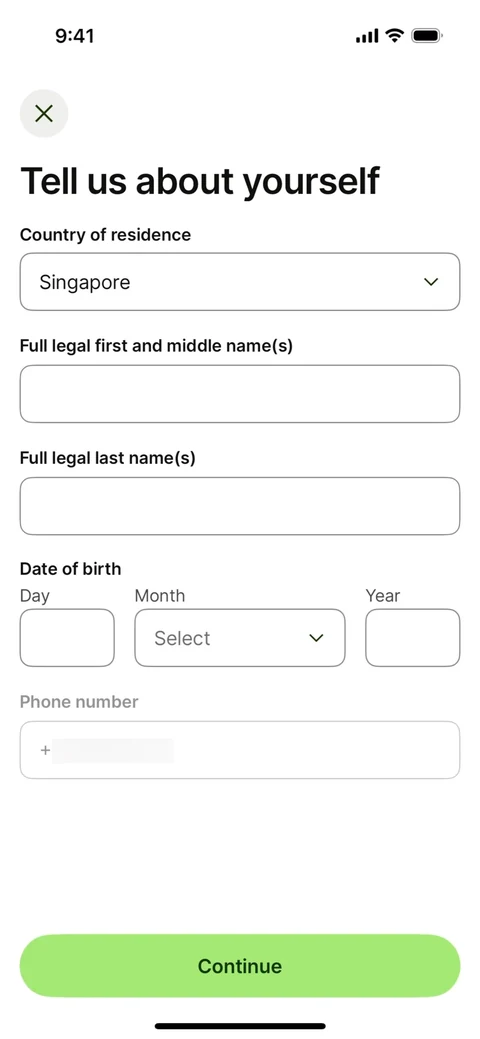This screenshot has height=1039, width=480.
Task: Open the Country of residence dropdown
Action: [x=240, y=282]
